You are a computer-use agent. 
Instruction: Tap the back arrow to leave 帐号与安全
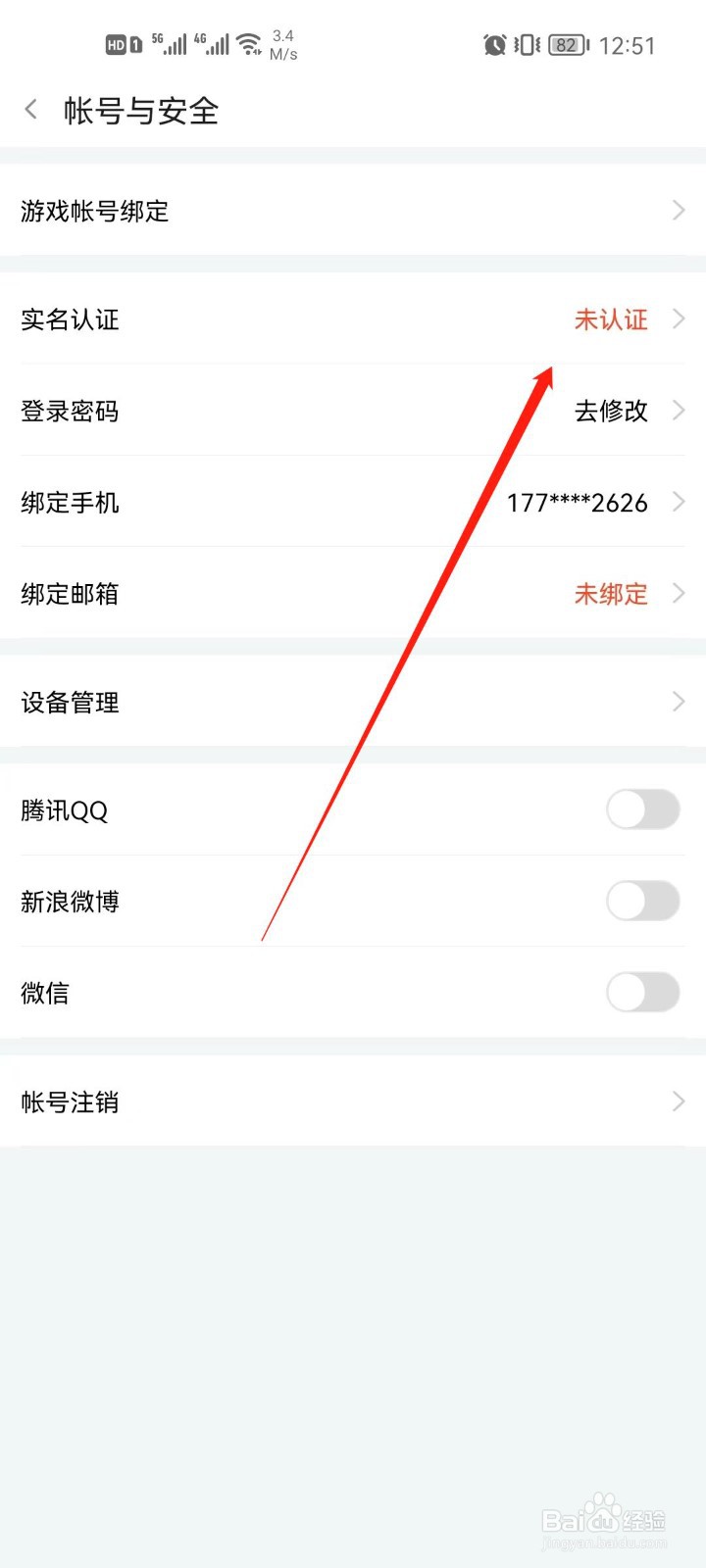[x=29, y=110]
